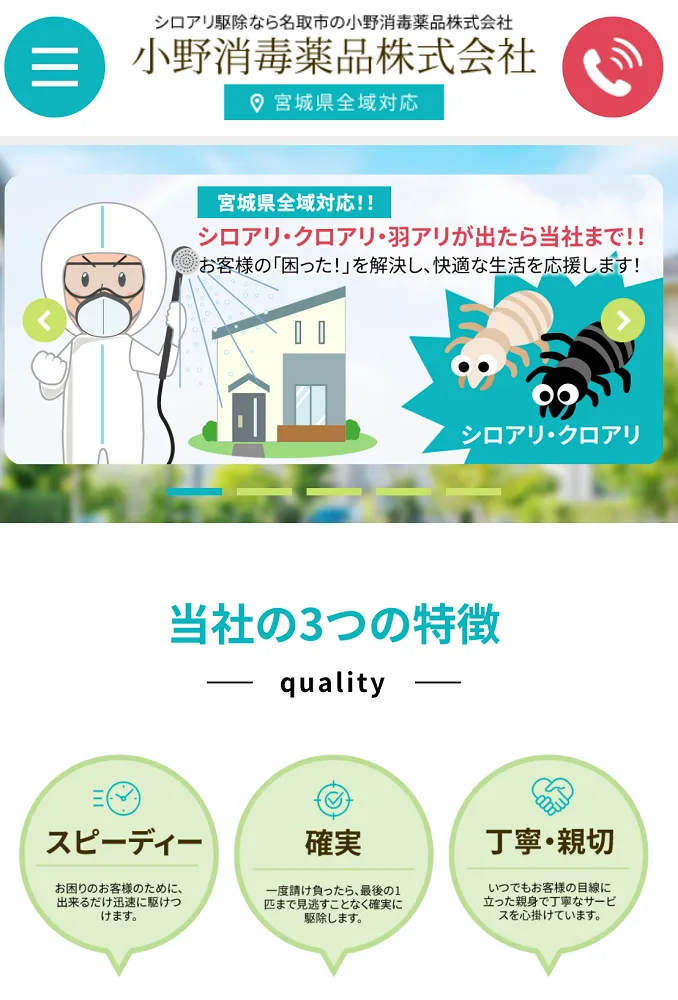
Task: Jump to the fourth carousel indicator
Action: [x=403, y=492]
